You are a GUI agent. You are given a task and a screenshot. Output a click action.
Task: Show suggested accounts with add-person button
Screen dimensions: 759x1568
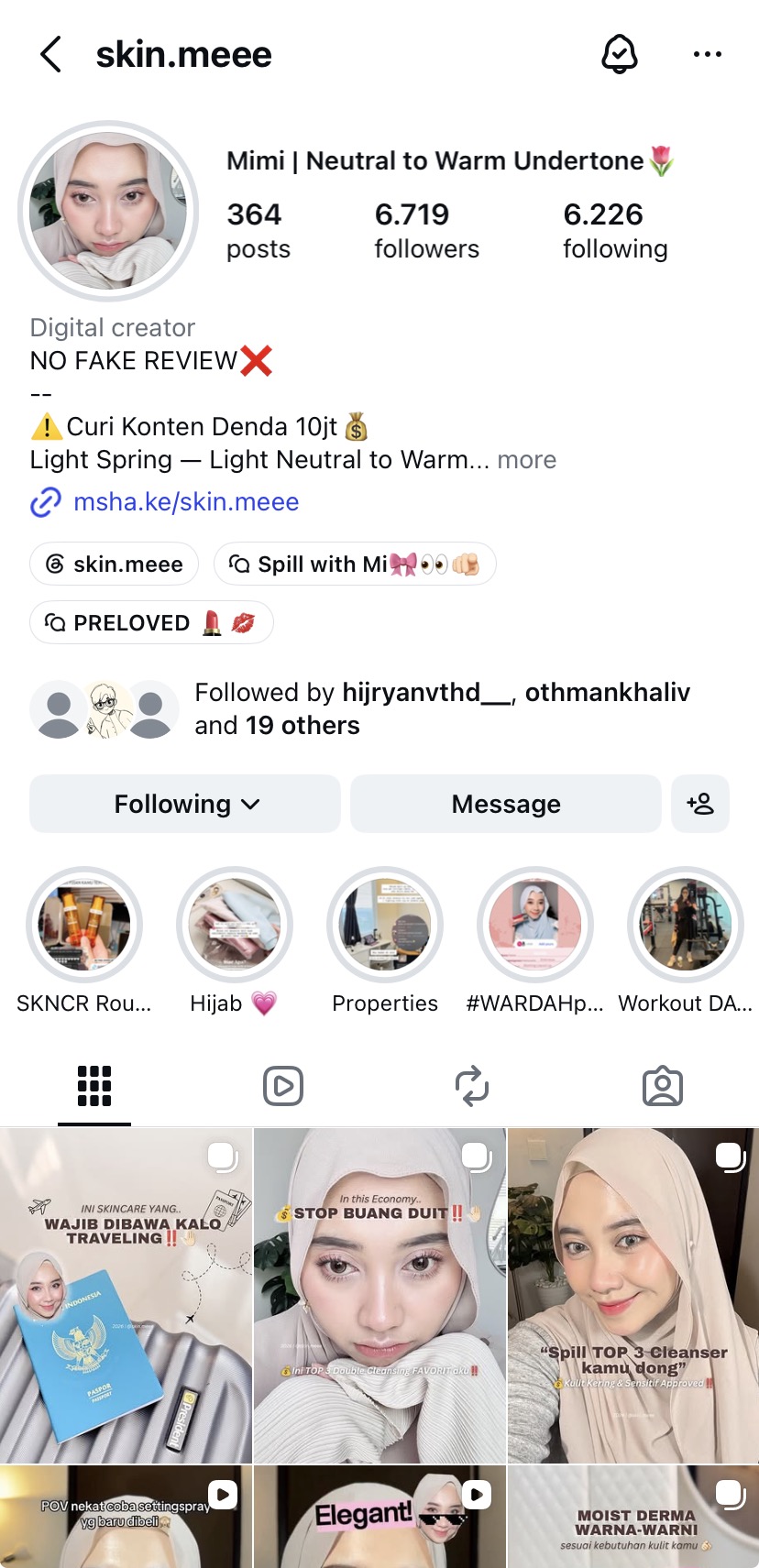point(700,804)
